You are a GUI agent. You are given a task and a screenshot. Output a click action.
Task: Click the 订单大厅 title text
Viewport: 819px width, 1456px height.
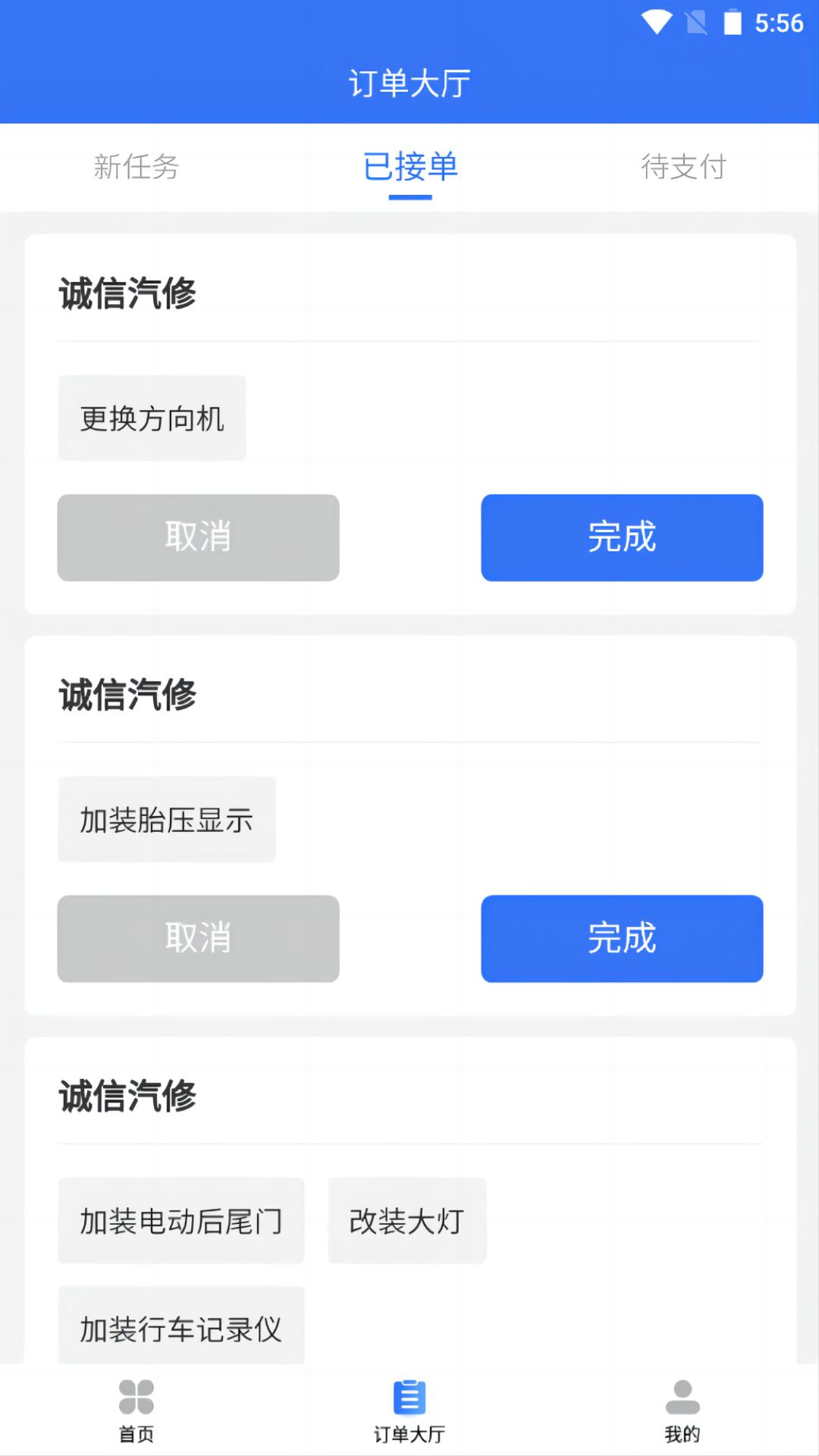click(x=409, y=82)
